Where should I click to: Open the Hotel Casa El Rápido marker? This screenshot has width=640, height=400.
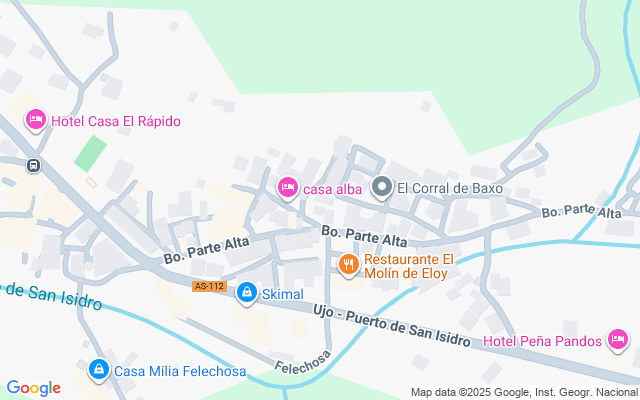click(x=36, y=120)
